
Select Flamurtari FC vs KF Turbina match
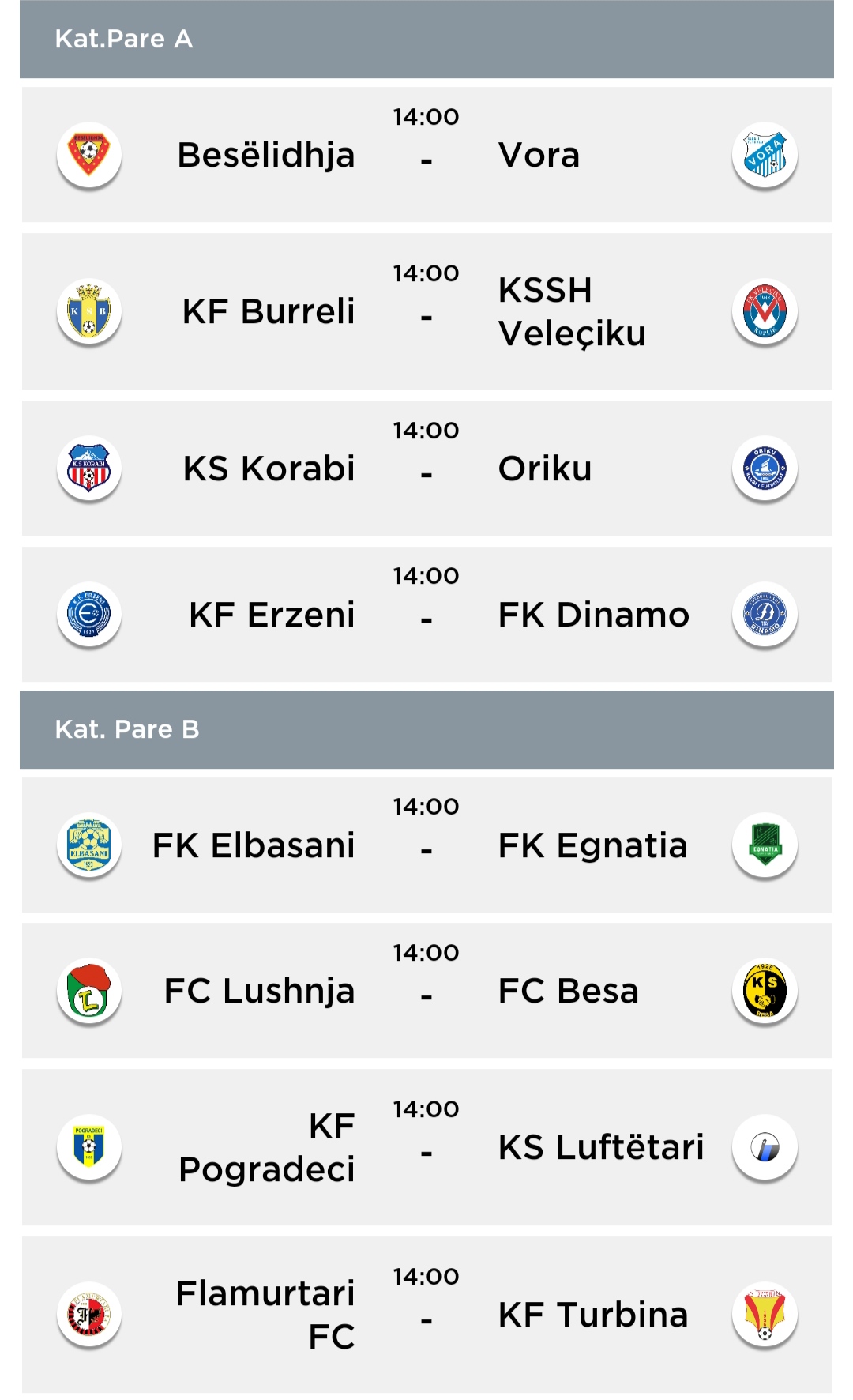tap(426, 1315)
